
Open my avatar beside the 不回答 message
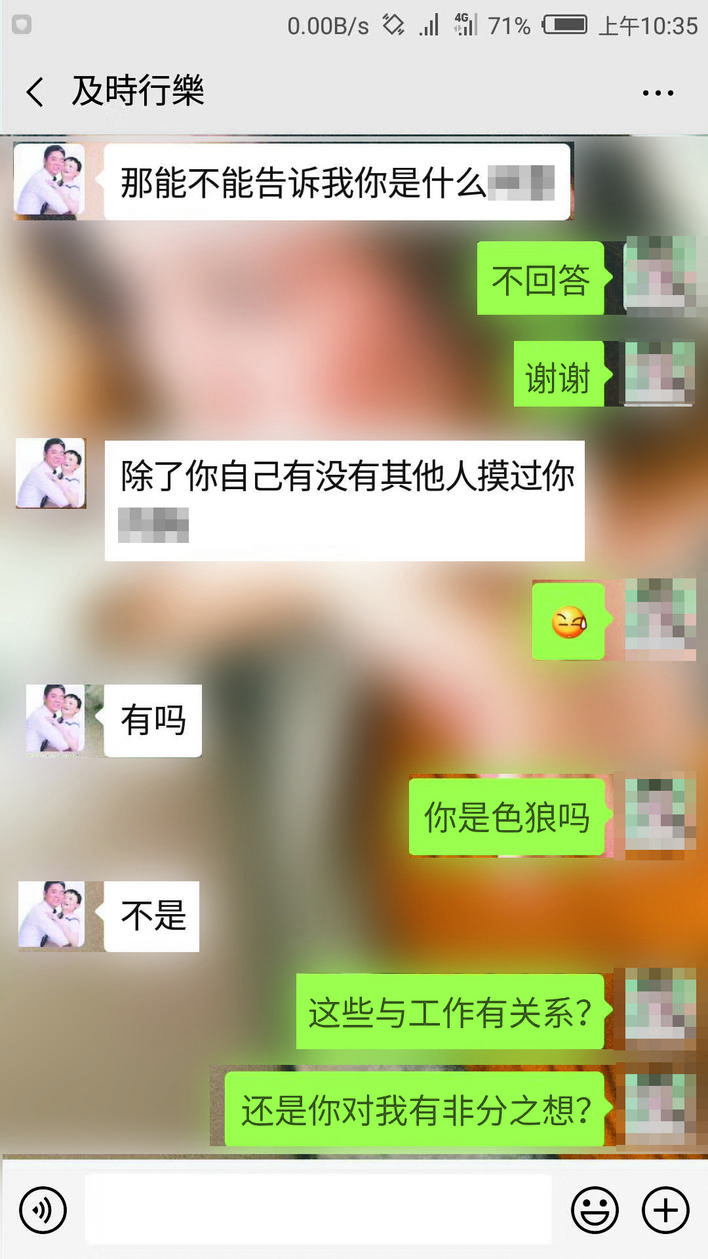click(659, 277)
